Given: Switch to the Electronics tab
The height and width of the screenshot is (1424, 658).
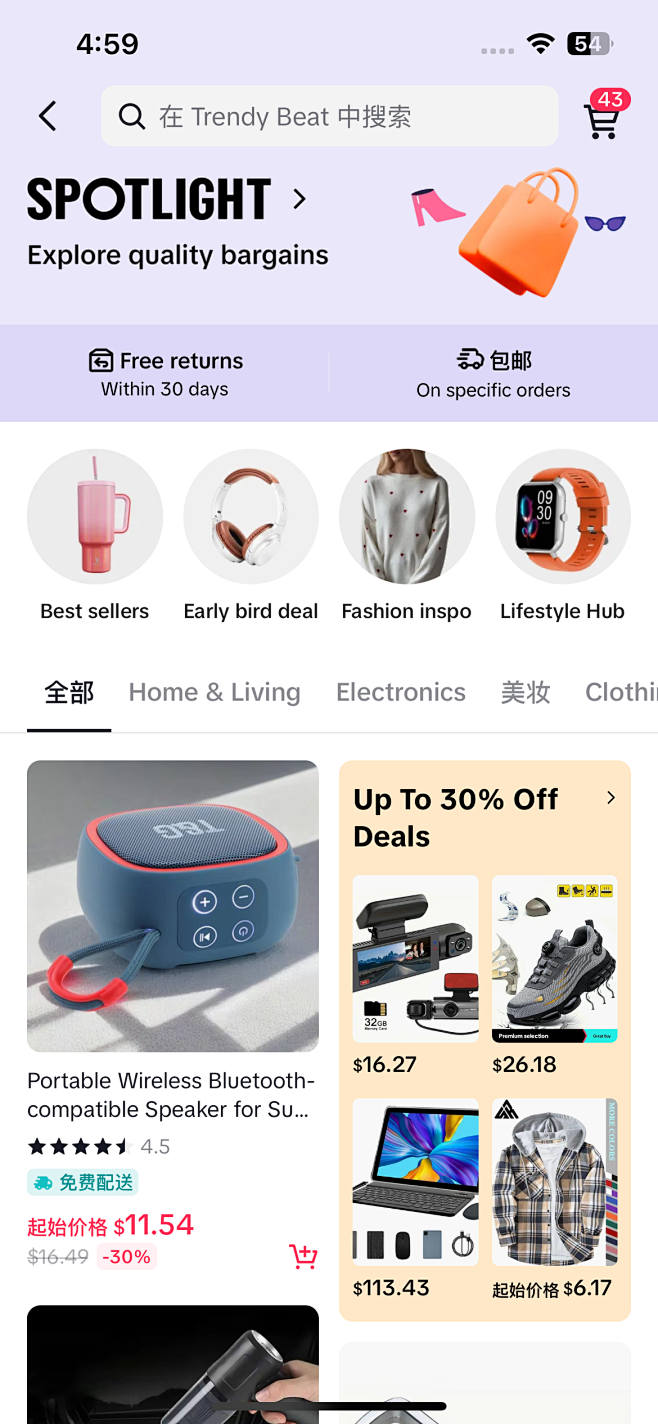Looking at the screenshot, I should pos(401,692).
